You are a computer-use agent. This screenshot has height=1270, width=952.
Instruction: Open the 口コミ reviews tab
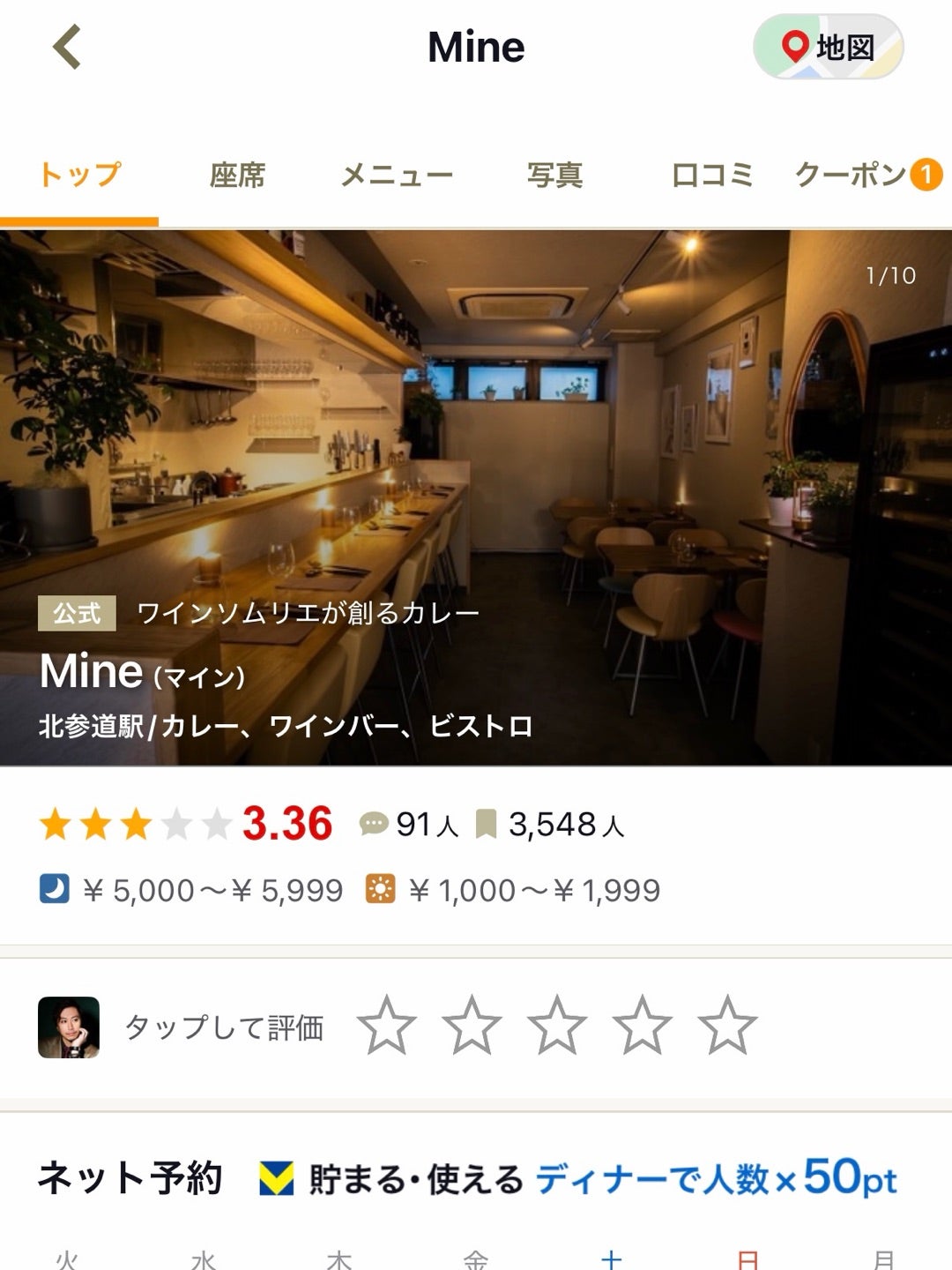(712, 175)
